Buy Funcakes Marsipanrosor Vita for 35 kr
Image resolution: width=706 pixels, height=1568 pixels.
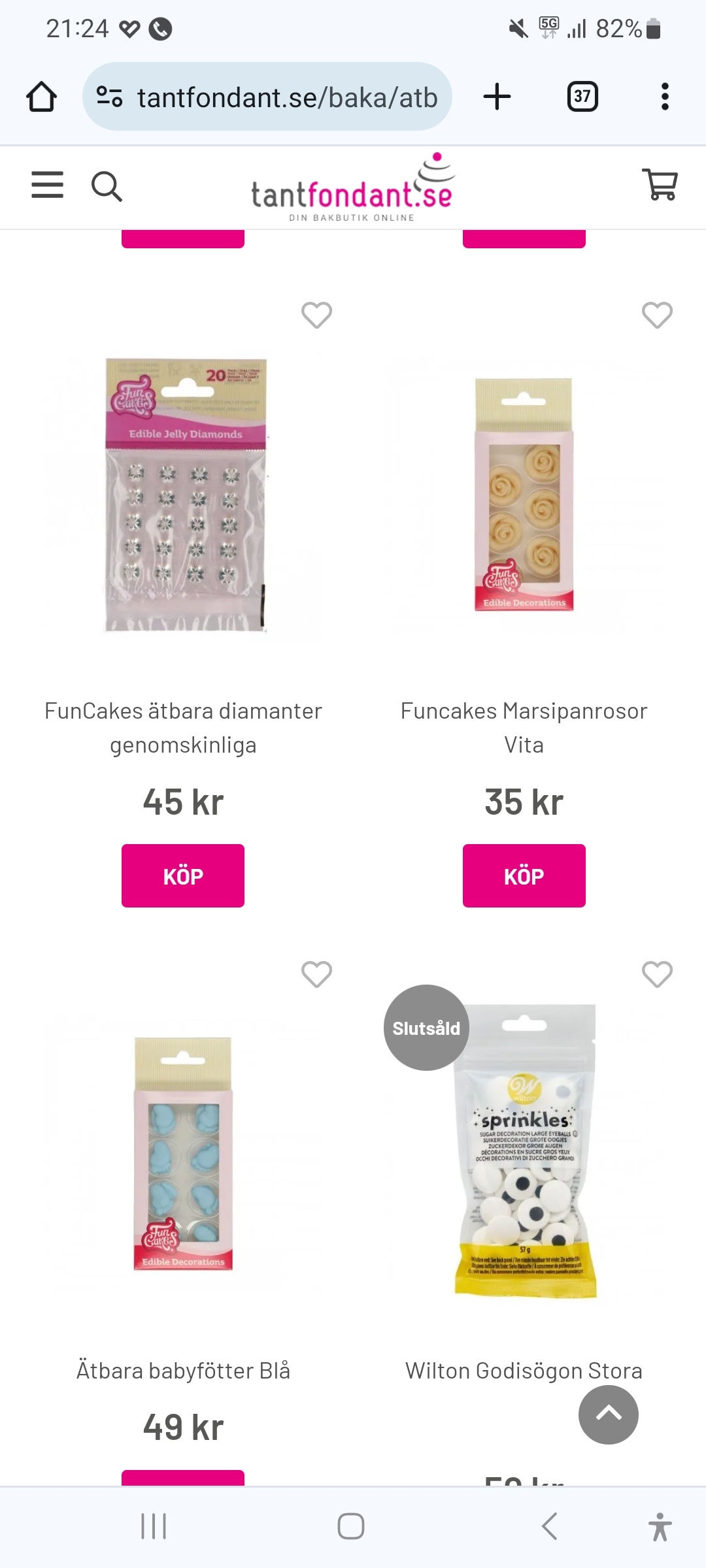pyautogui.click(x=524, y=875)
